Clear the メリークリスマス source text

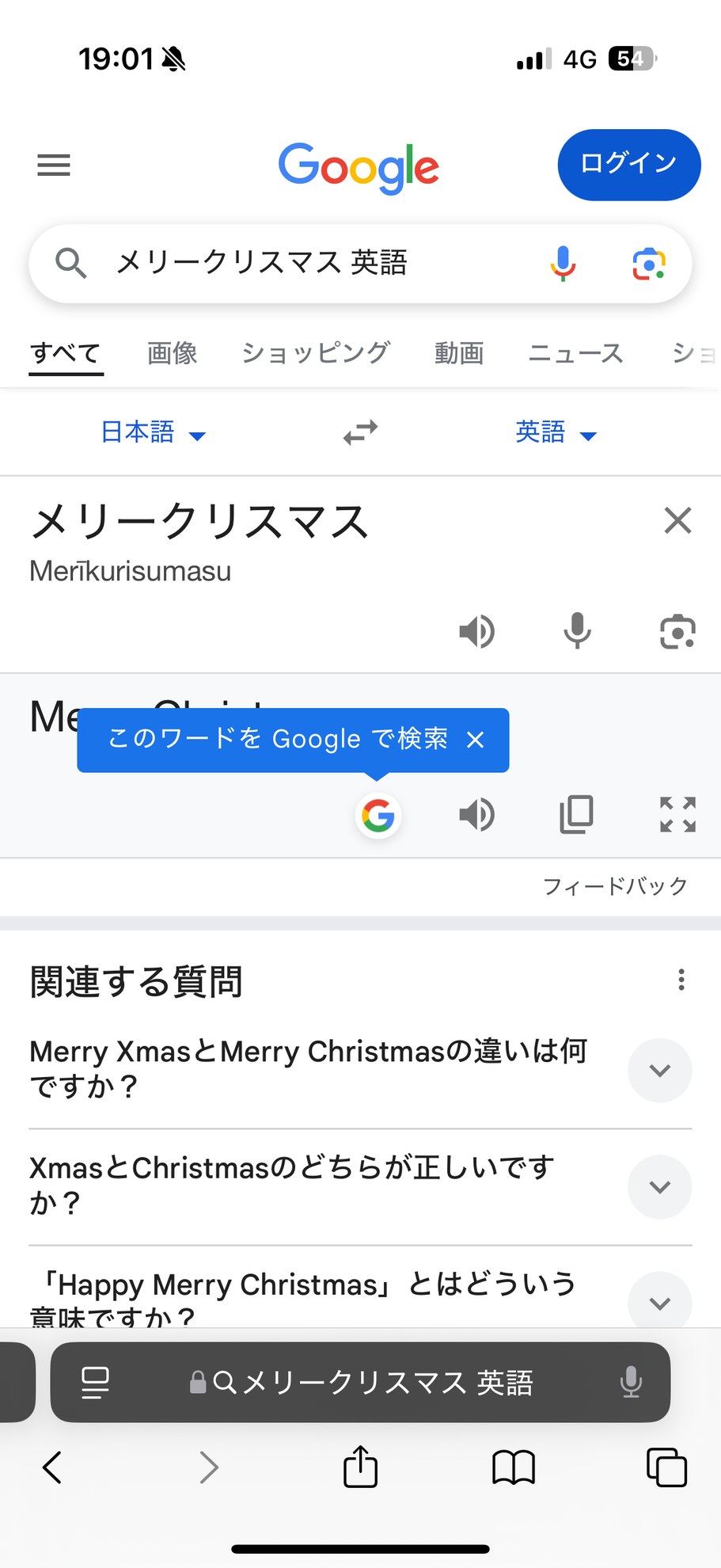(x=677, y=521)
